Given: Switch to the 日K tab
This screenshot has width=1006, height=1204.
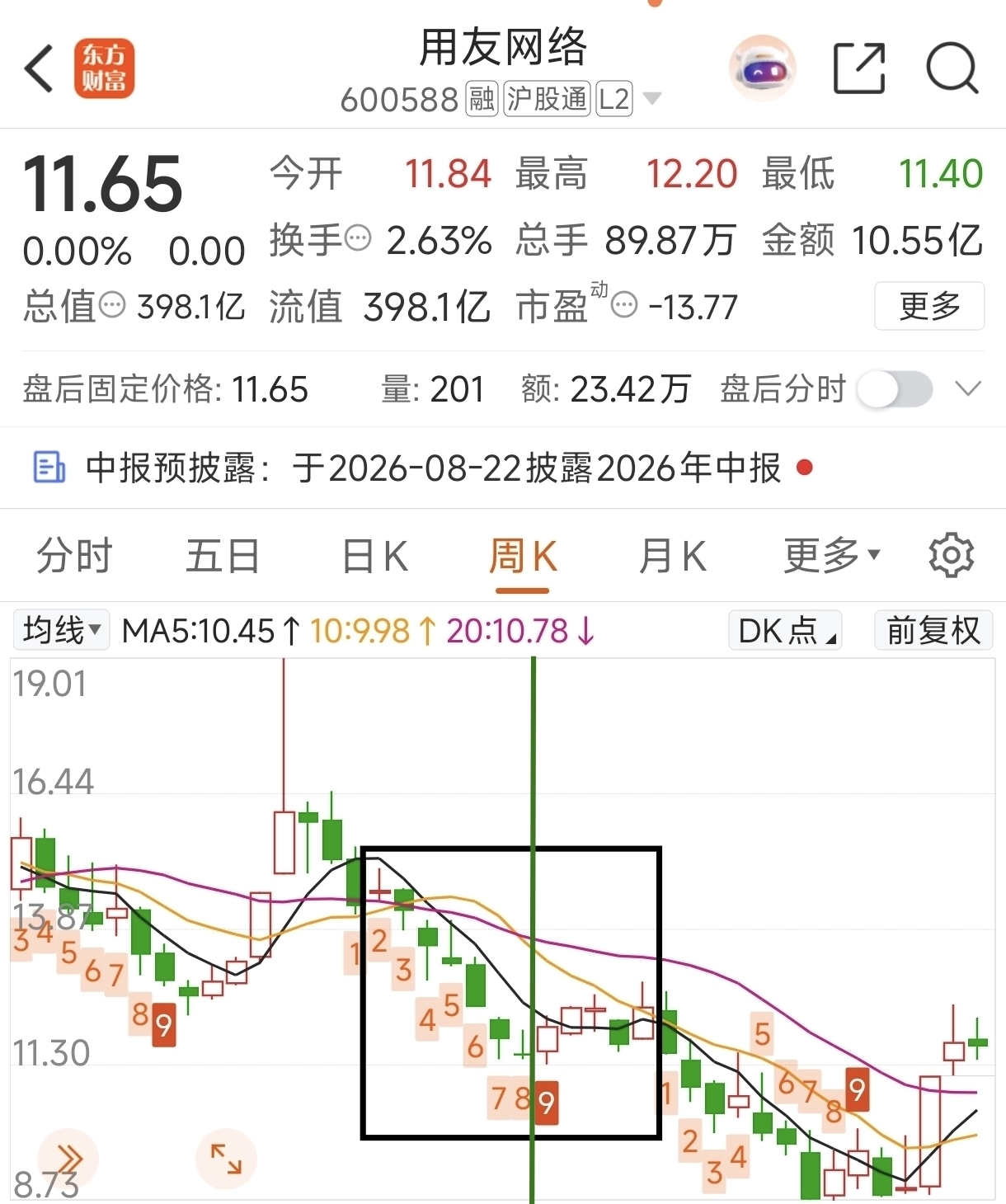Looking at the screenshot, I should 375,556.
